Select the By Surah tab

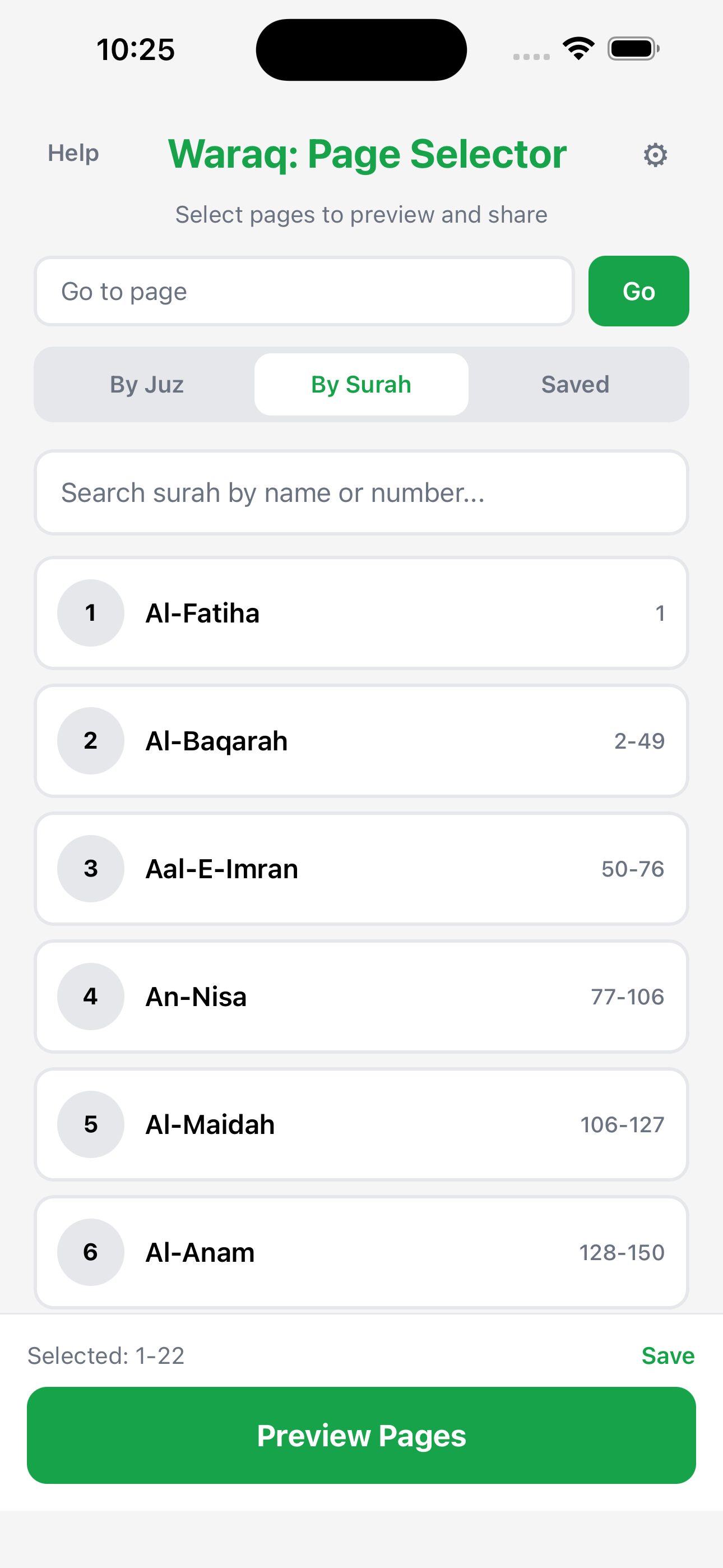[x=361, y=384]
